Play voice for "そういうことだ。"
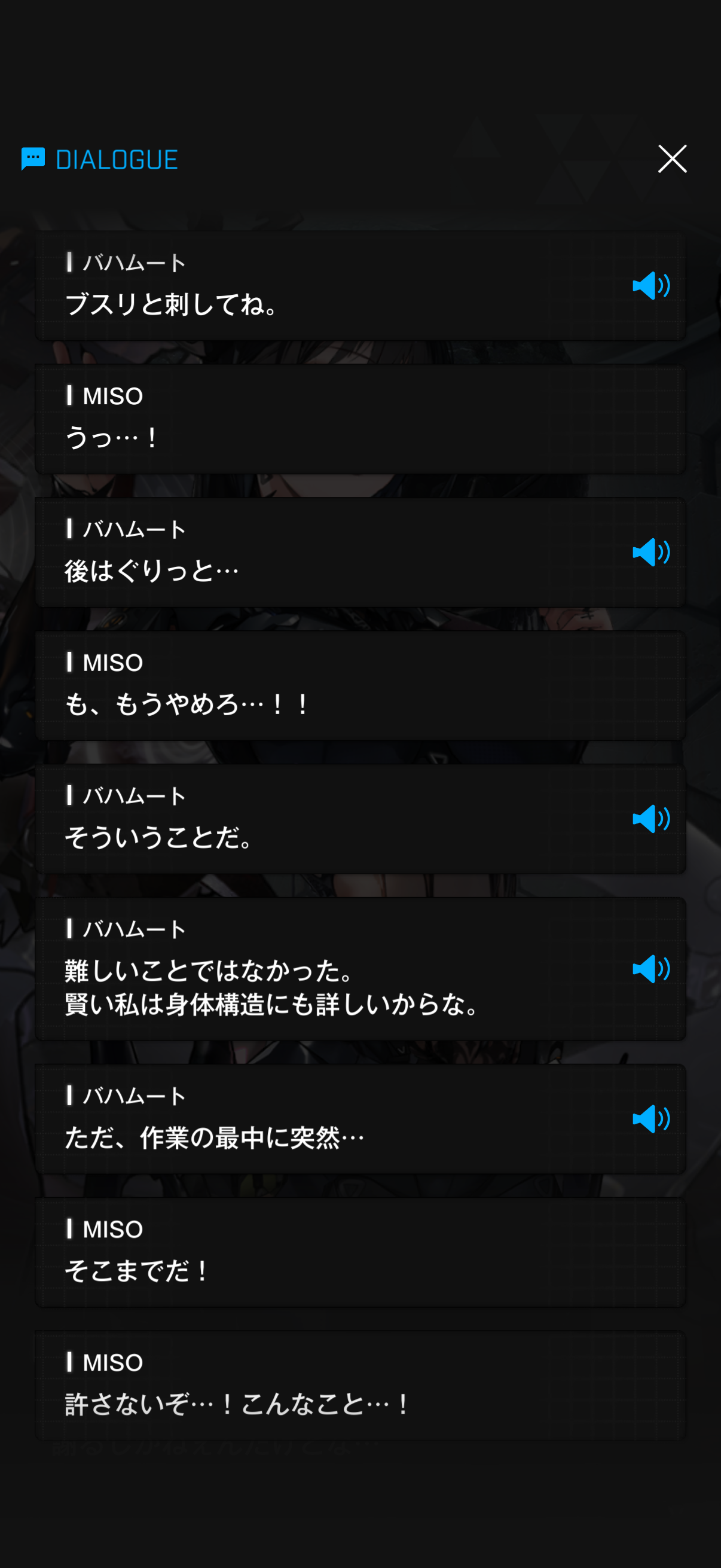Screen dimensions: 721x1568 650,819
